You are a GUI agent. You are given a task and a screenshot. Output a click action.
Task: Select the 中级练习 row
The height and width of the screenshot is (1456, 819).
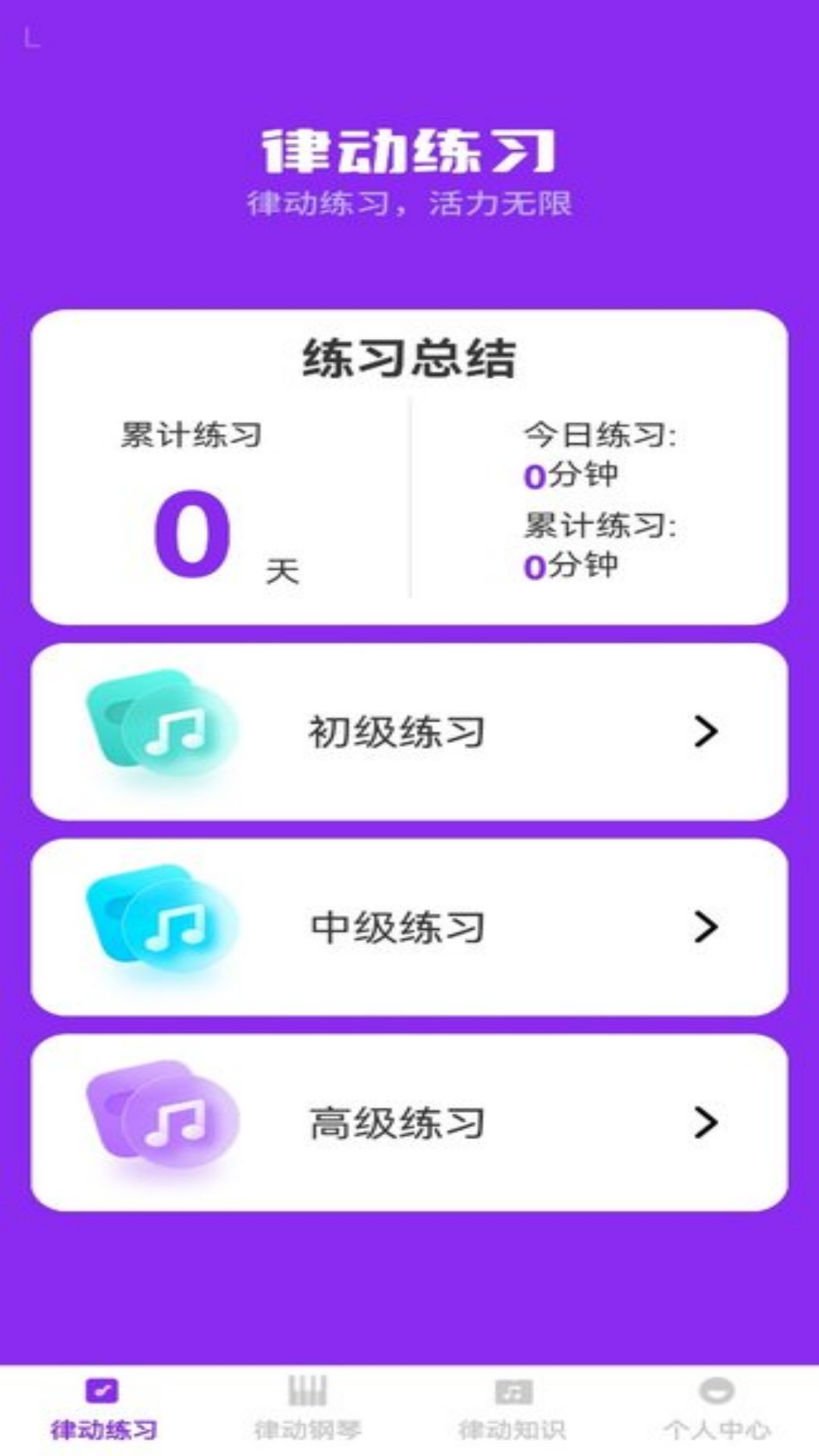(409, 925)
